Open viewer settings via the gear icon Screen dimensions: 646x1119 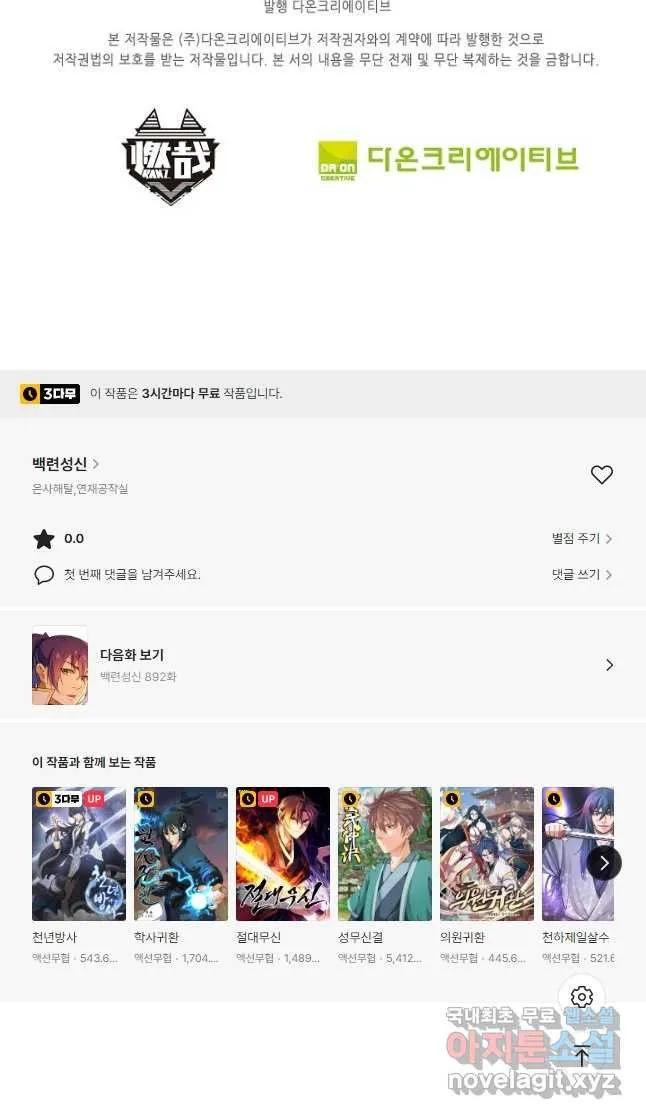(x=582, y=997)
